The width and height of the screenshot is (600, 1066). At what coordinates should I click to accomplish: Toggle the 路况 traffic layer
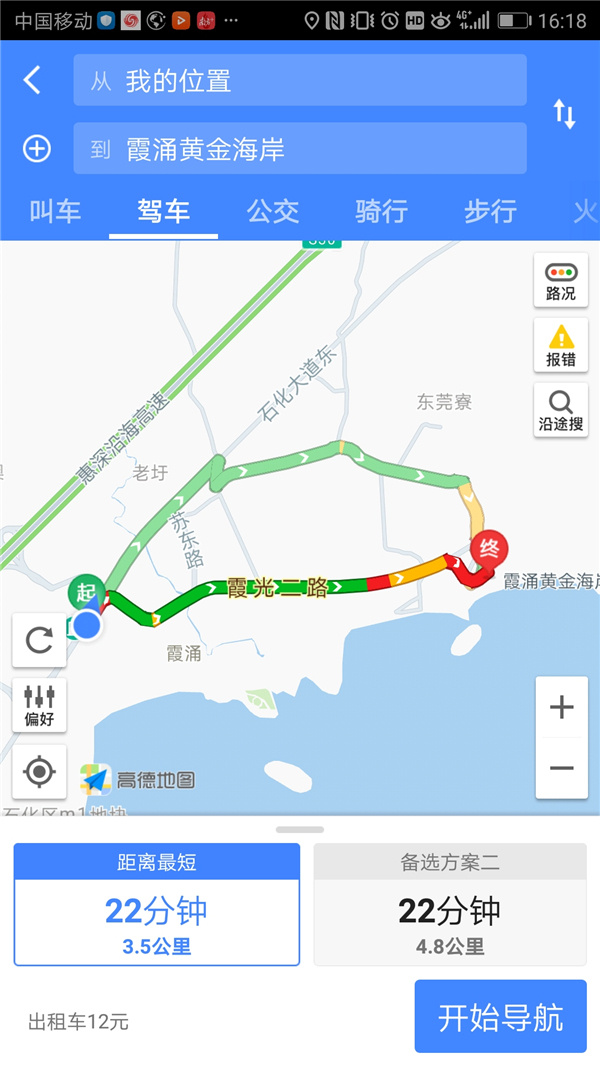560,281
